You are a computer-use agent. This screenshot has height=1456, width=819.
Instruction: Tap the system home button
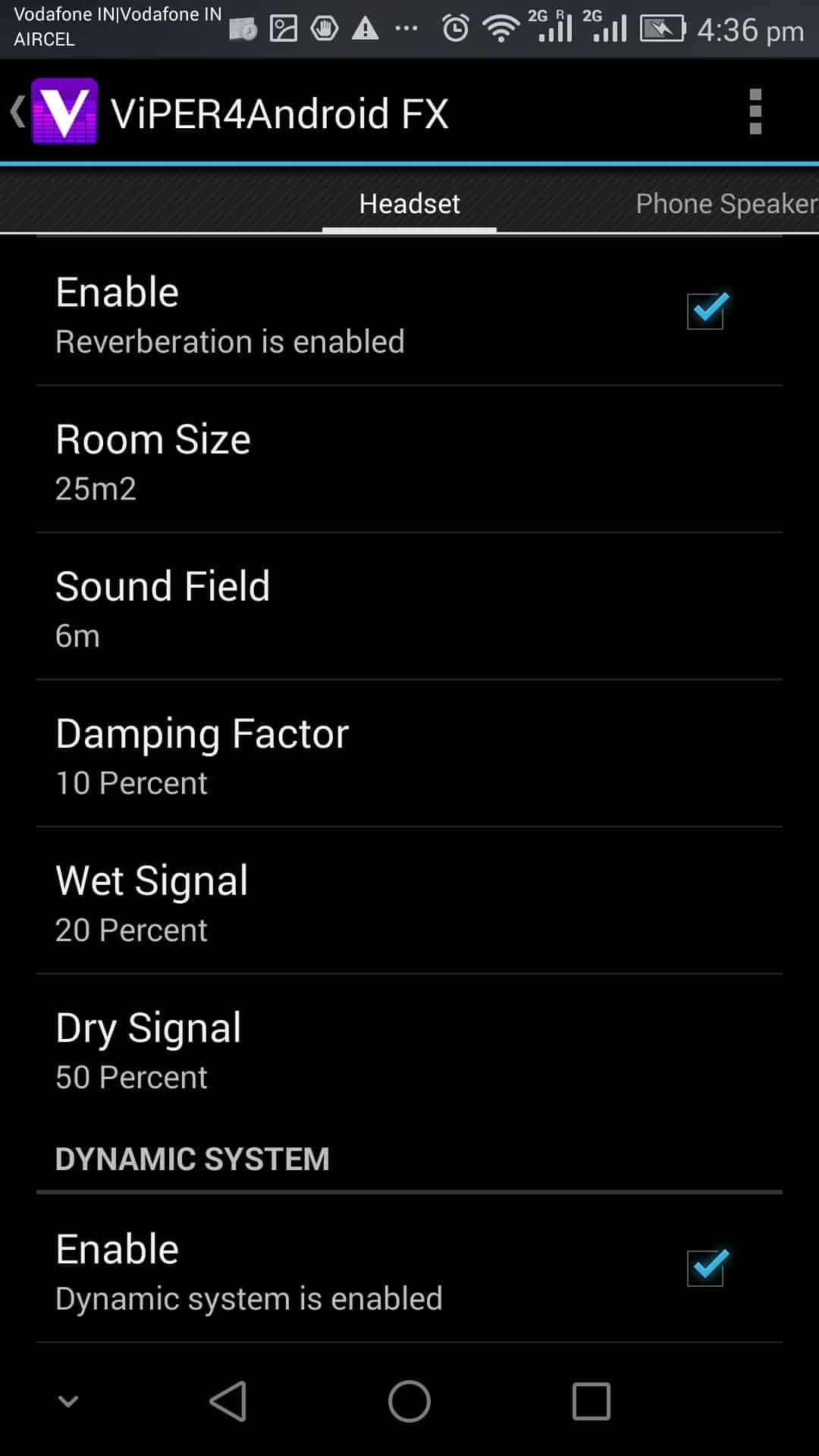(409, 1401)
